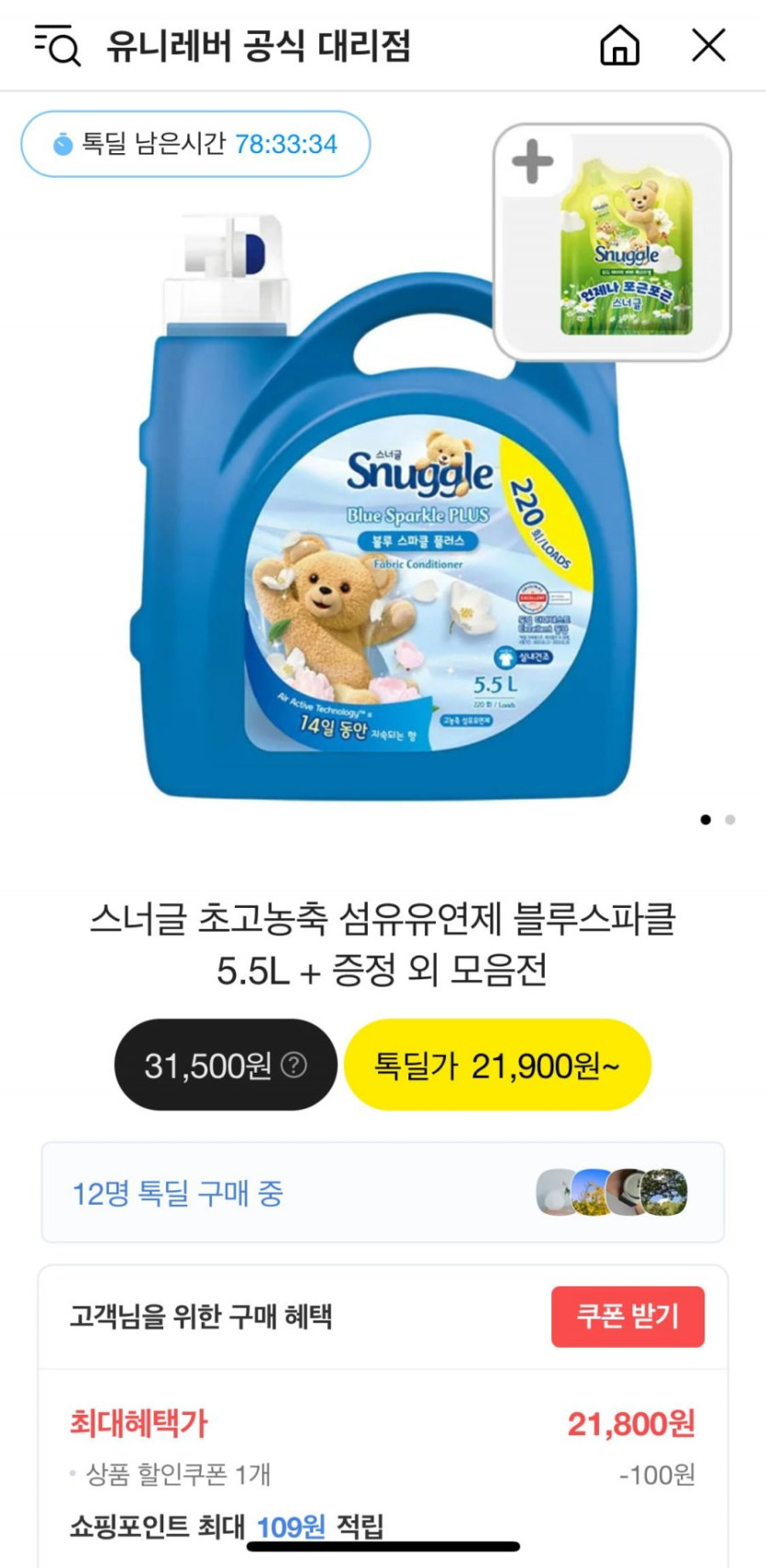Tap the 톡딜가 21,900원 button
The image size is (766, 1568).
click(497, 1065)
